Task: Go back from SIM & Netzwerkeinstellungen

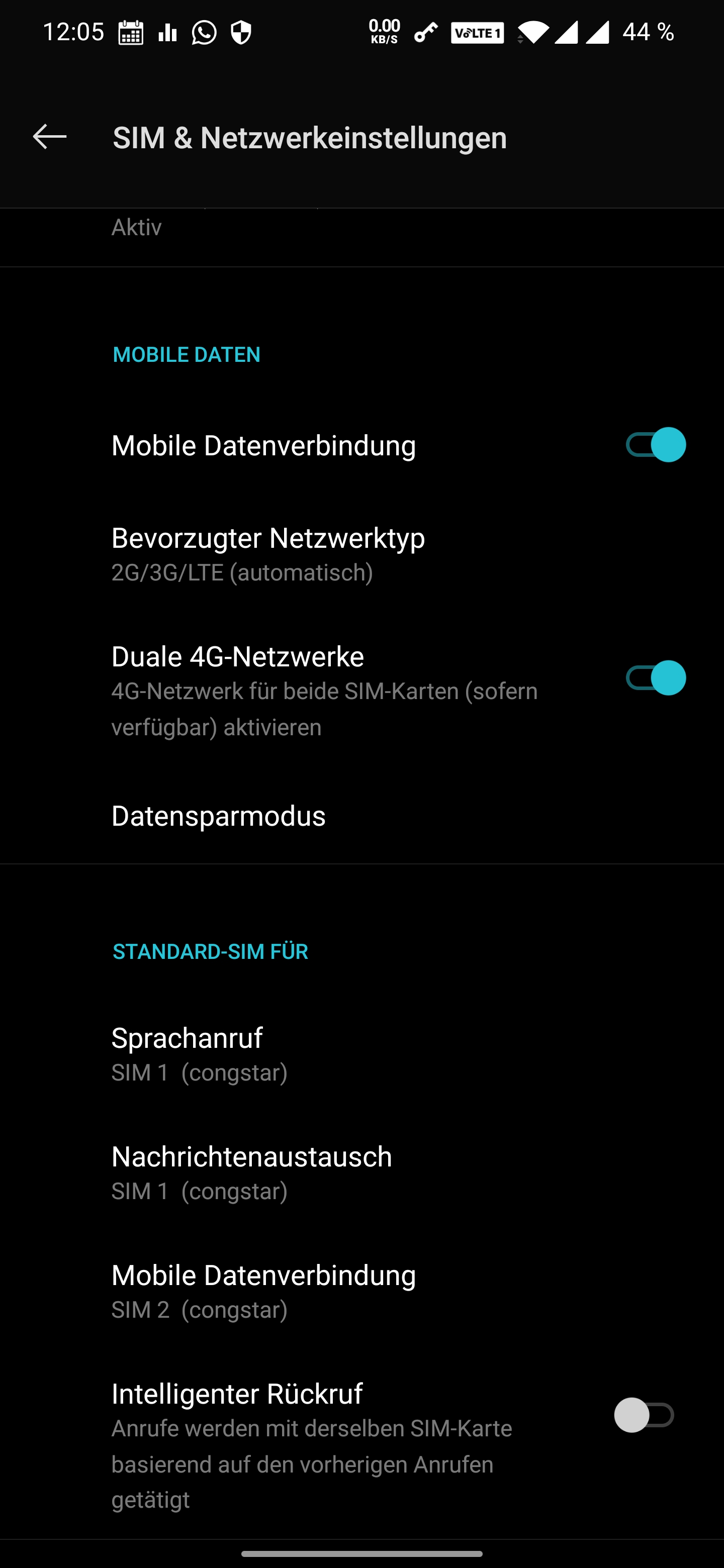Action: (x=49, y=137)
